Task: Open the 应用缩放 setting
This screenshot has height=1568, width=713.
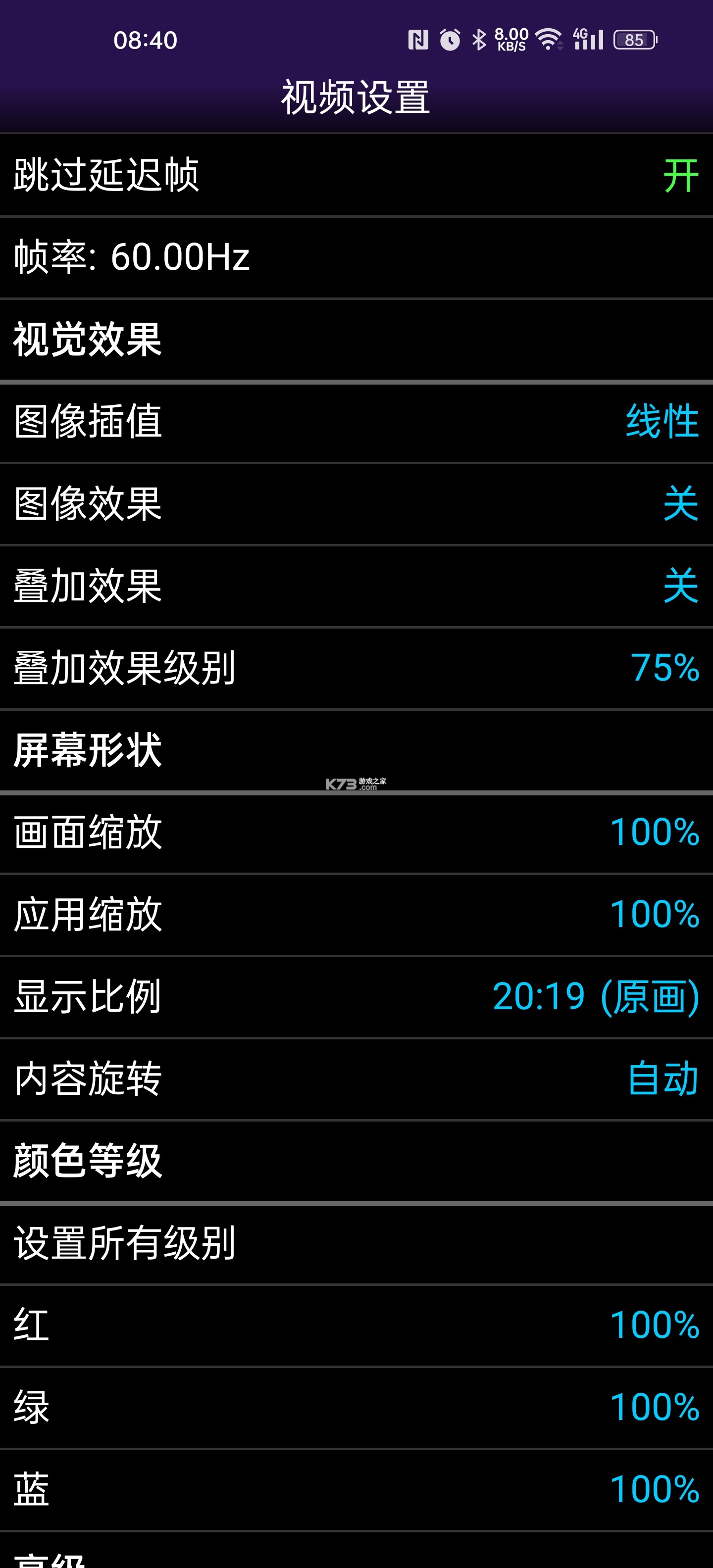Action: (x=356, y=914)
